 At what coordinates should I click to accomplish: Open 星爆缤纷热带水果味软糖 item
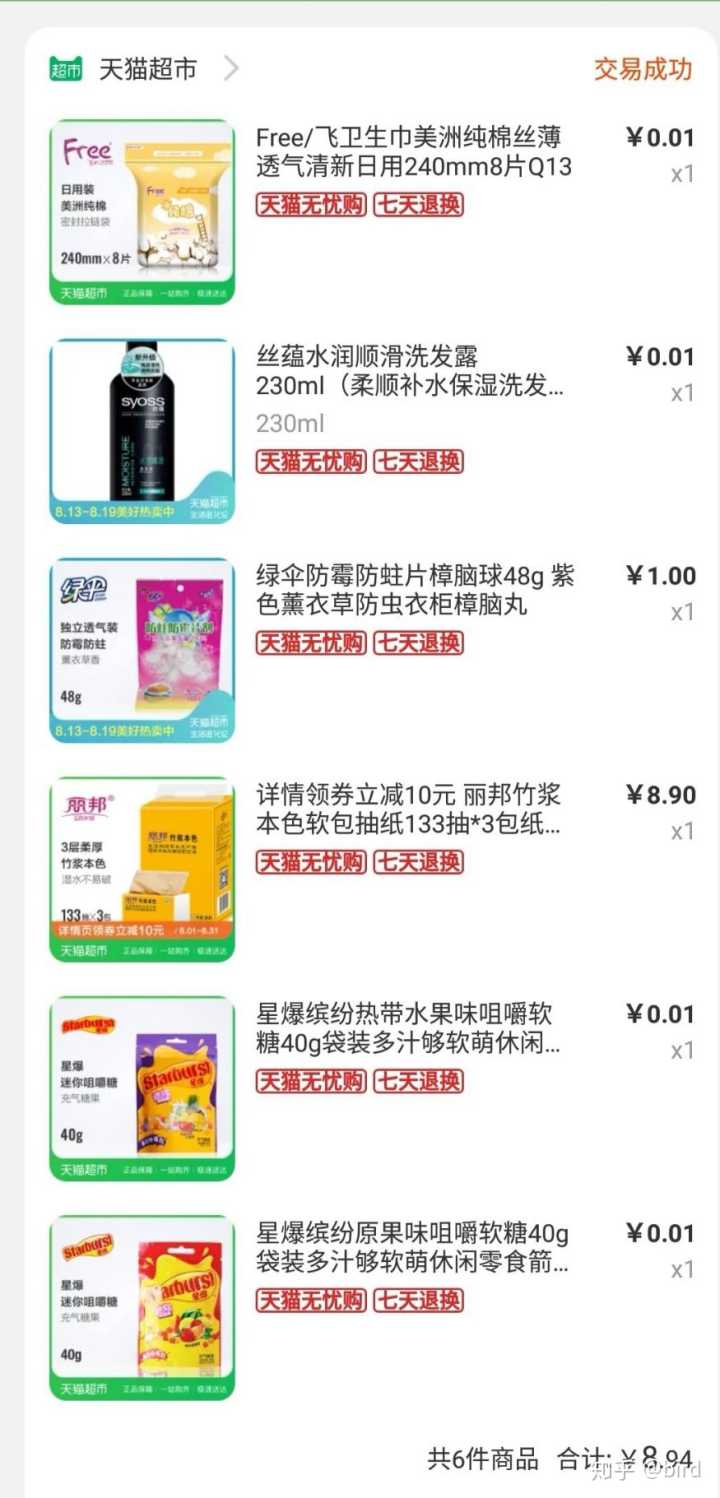click(x=408, y=1029)
